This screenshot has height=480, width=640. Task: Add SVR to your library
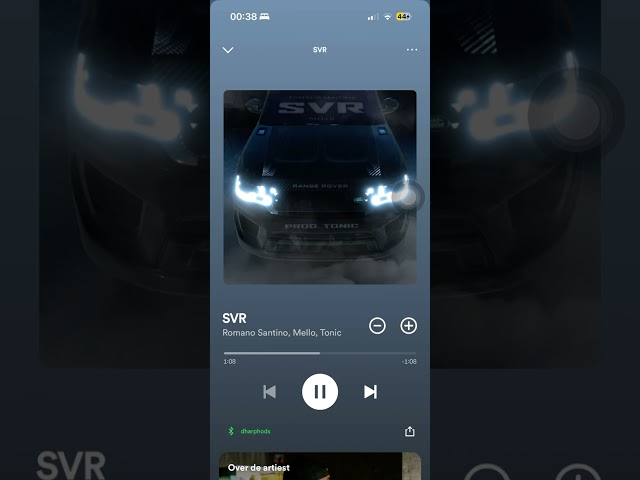coord(409,325)
